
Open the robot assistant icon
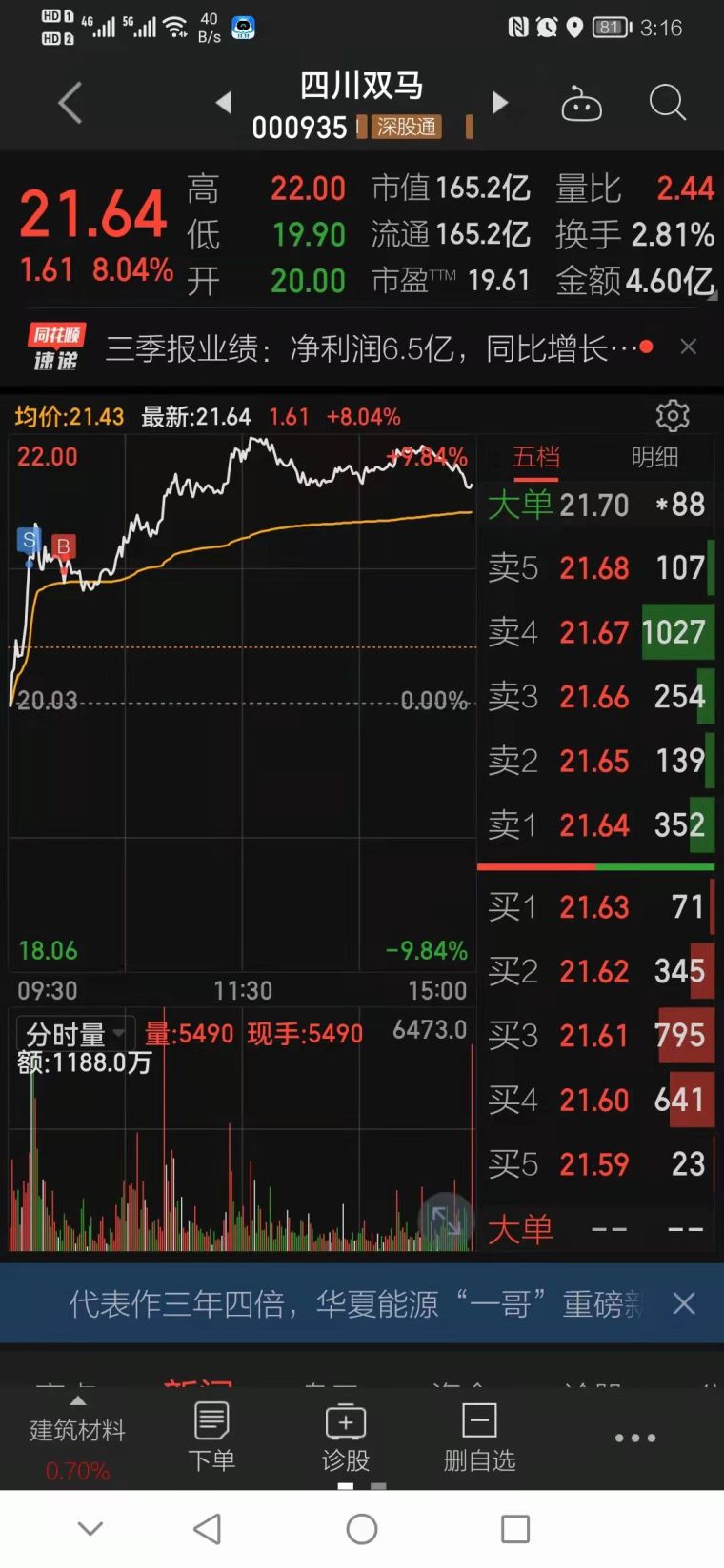click(581, 103)
